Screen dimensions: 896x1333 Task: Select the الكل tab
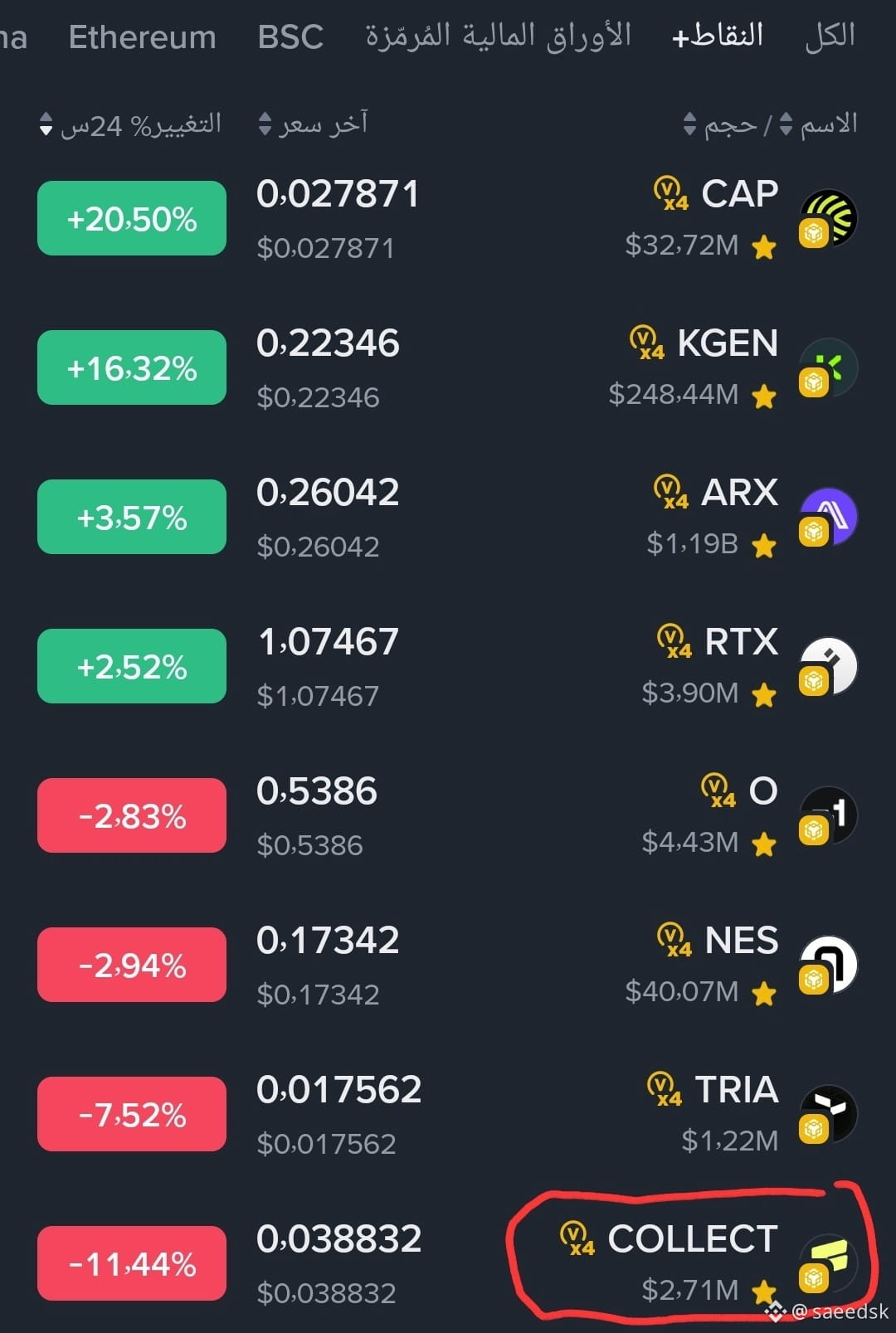pos(830,36)
